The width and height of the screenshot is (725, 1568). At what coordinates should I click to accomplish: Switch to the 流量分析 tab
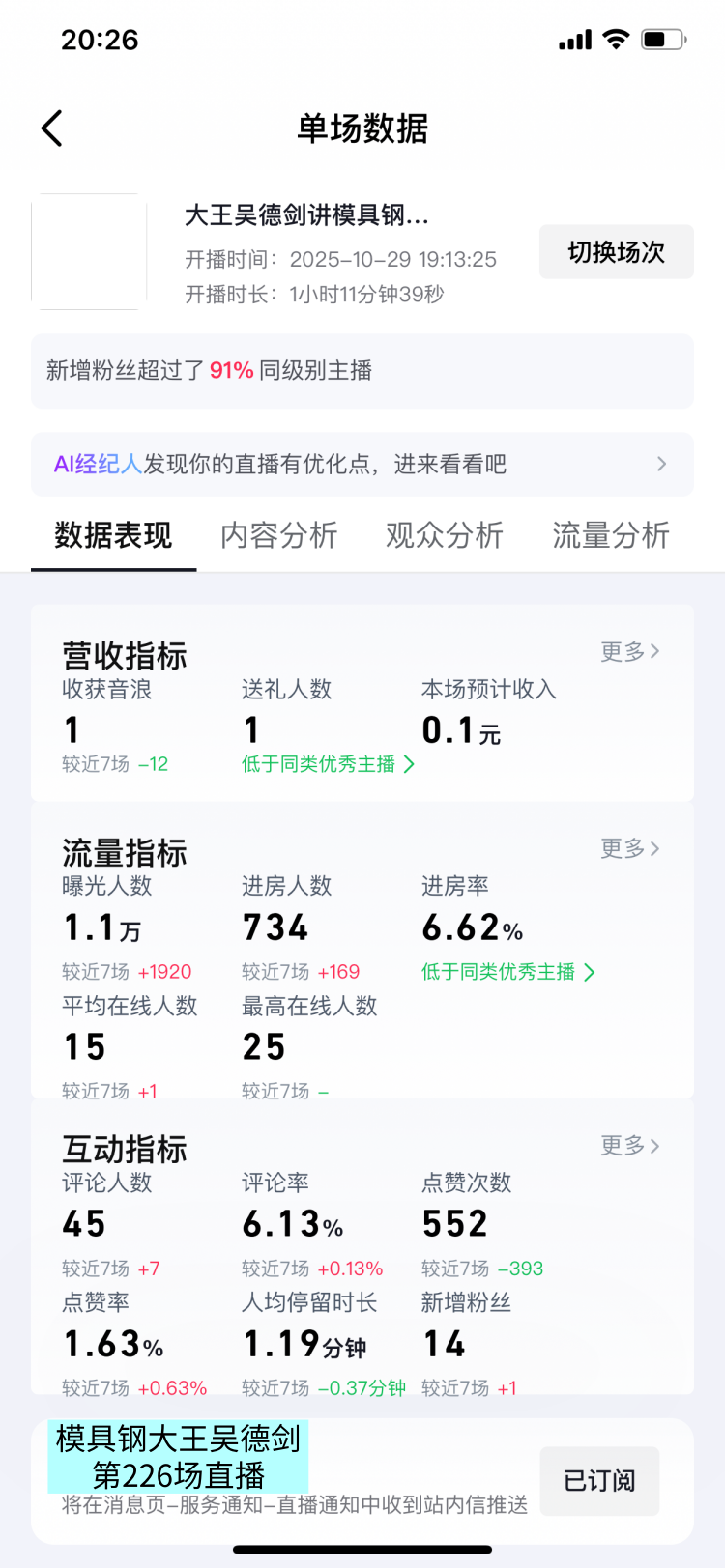(610, 535)
